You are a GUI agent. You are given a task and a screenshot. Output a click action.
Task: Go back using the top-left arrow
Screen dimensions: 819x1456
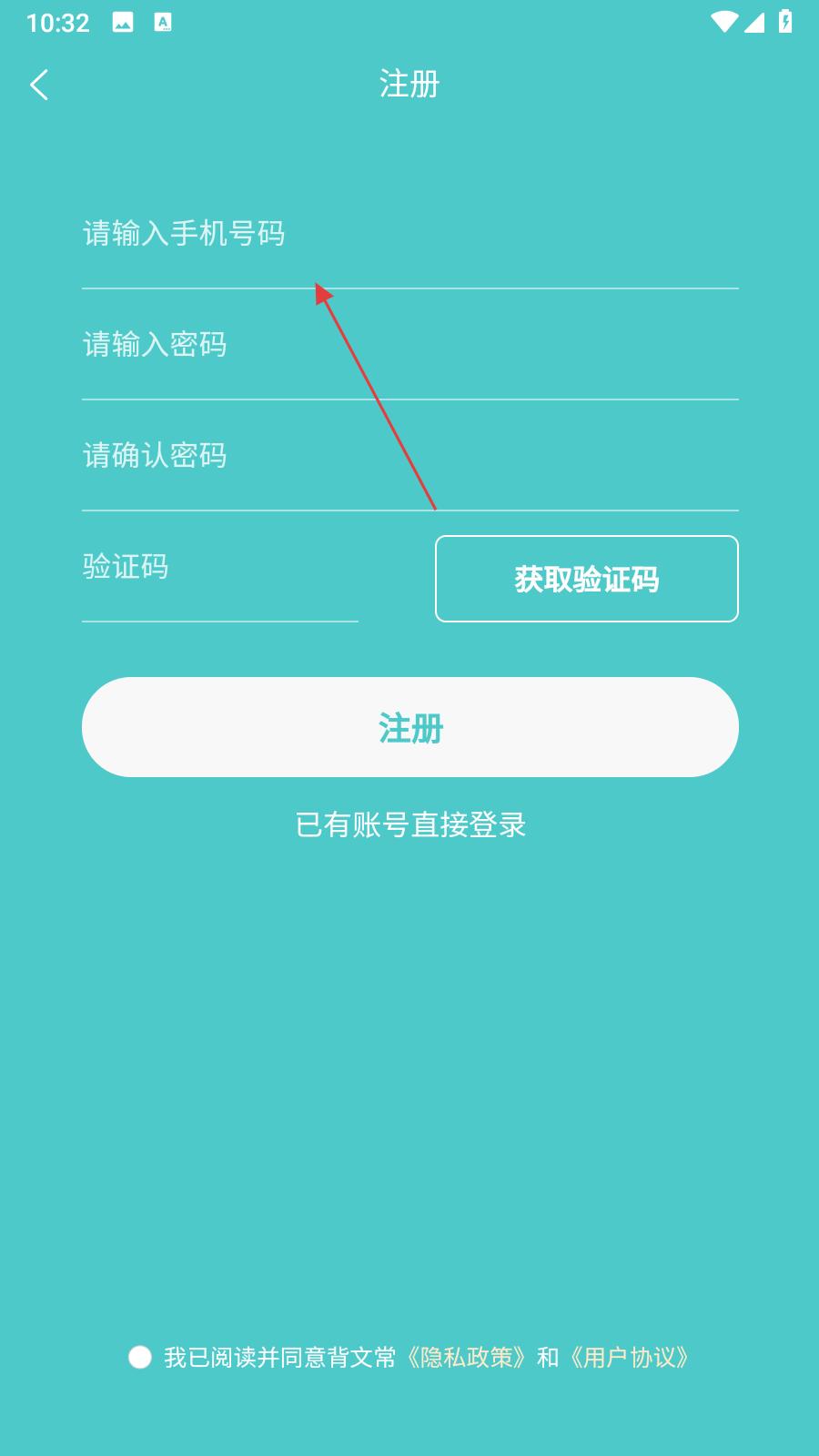[x=39, y=85]
